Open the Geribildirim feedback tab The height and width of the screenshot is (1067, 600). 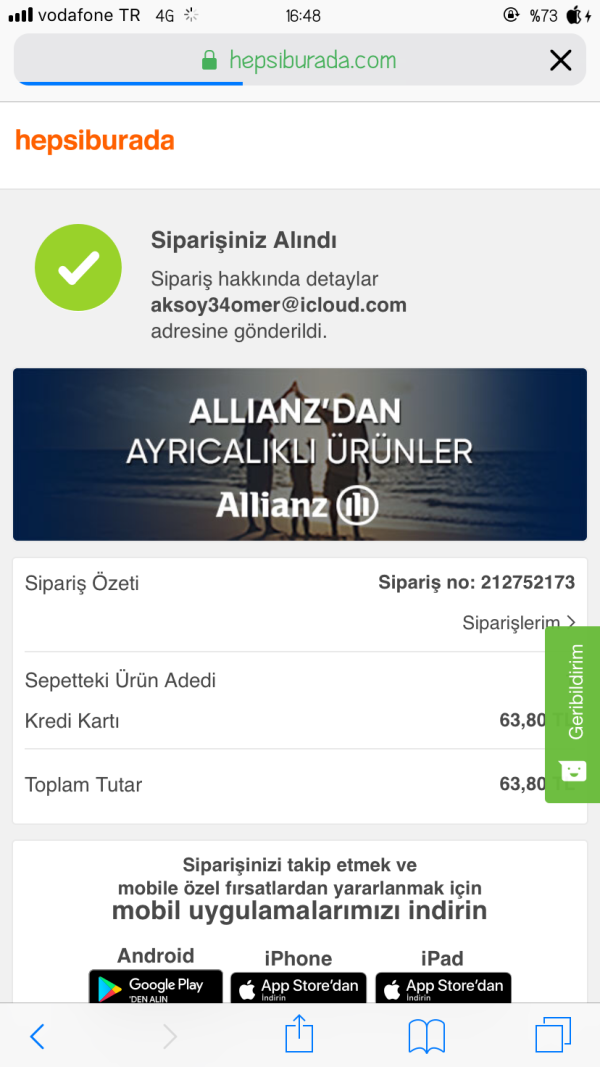point(573,713)
